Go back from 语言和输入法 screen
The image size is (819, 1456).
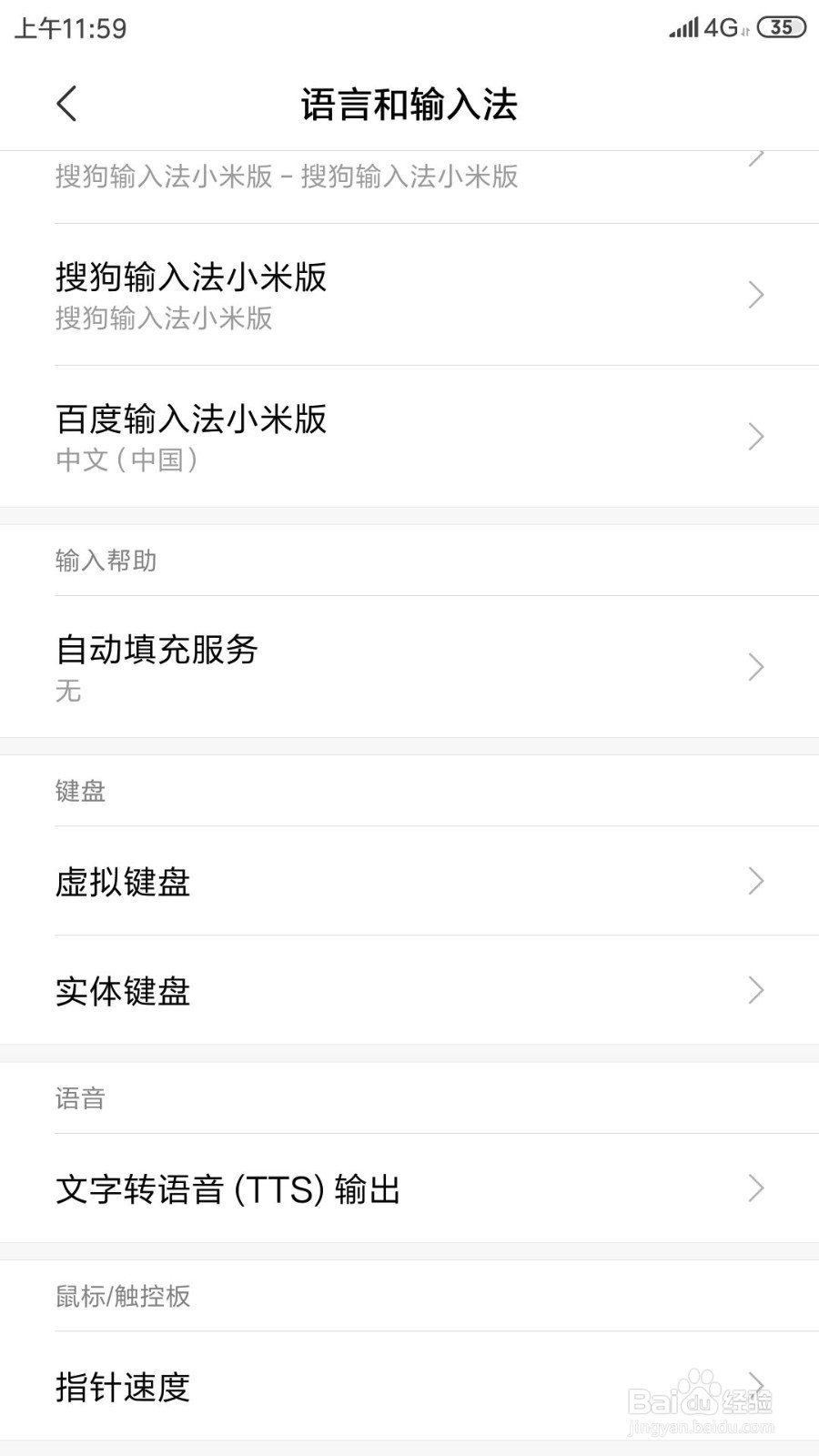tap(66, 104)
